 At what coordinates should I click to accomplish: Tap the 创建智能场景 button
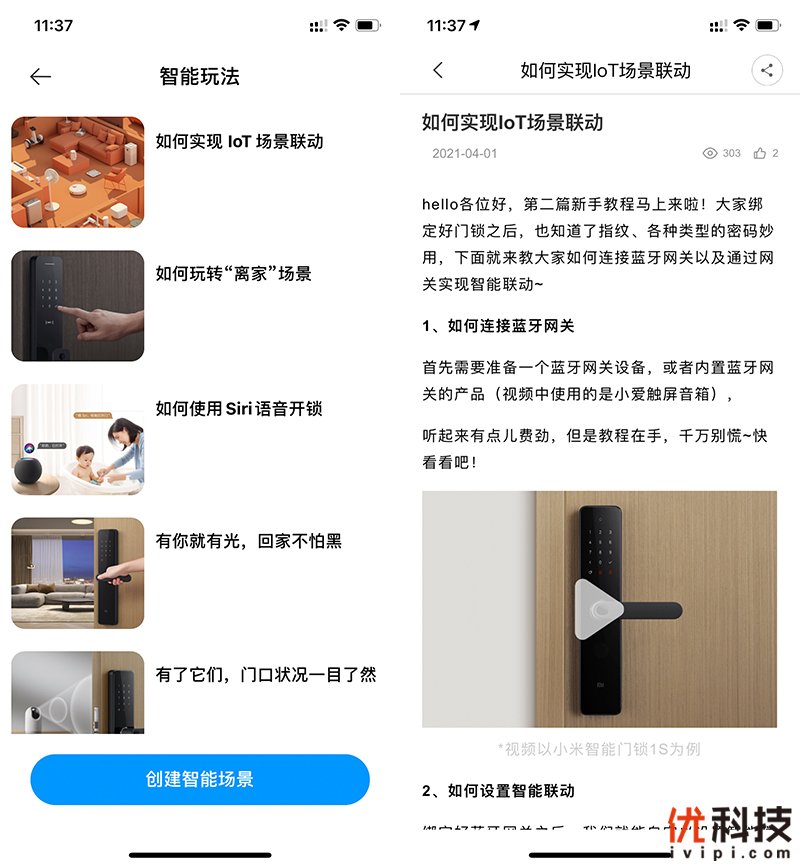200,780
